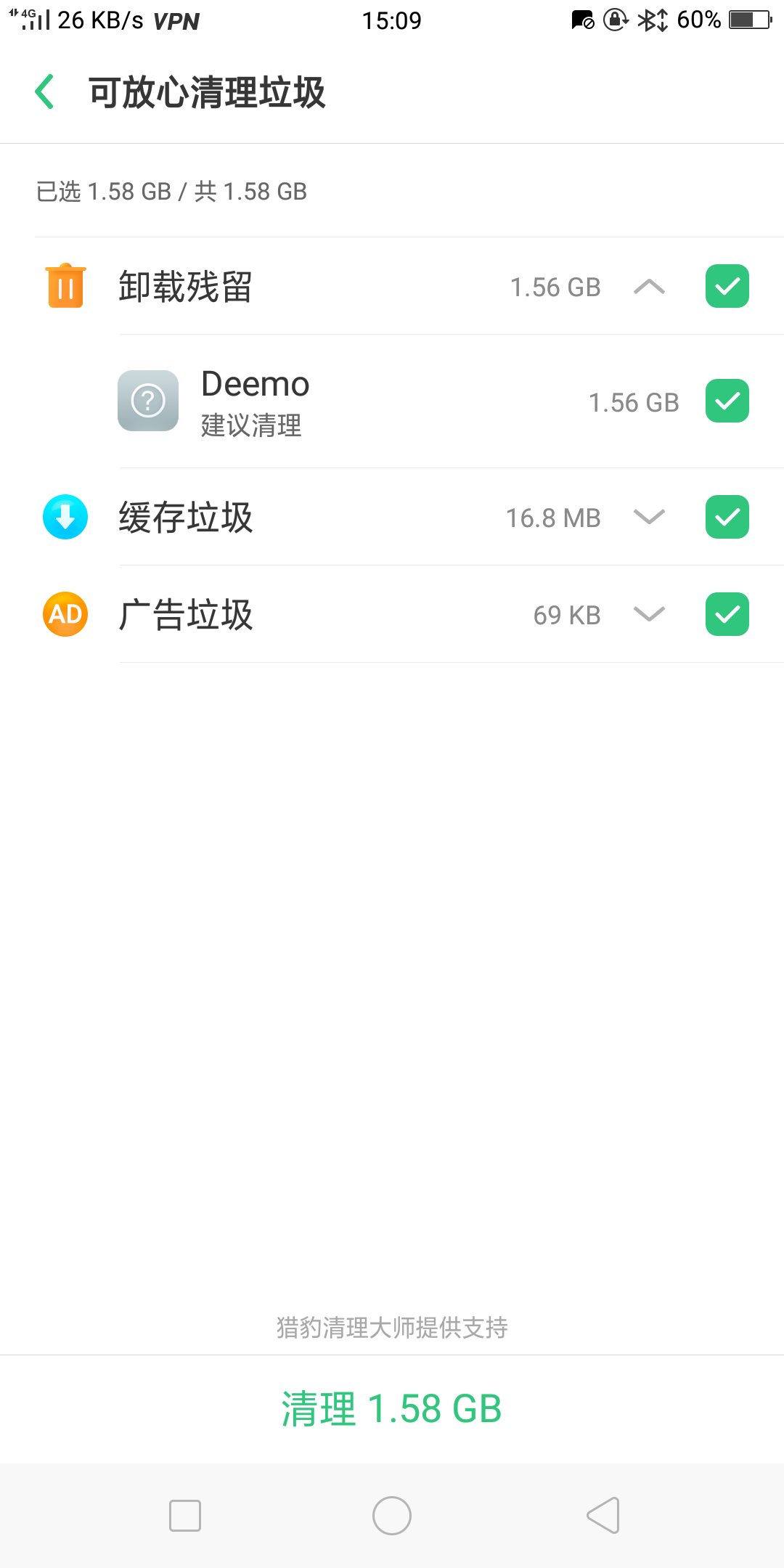784x1568 pixels.
Task: Go to the home screen
Action: point(392,1516)
